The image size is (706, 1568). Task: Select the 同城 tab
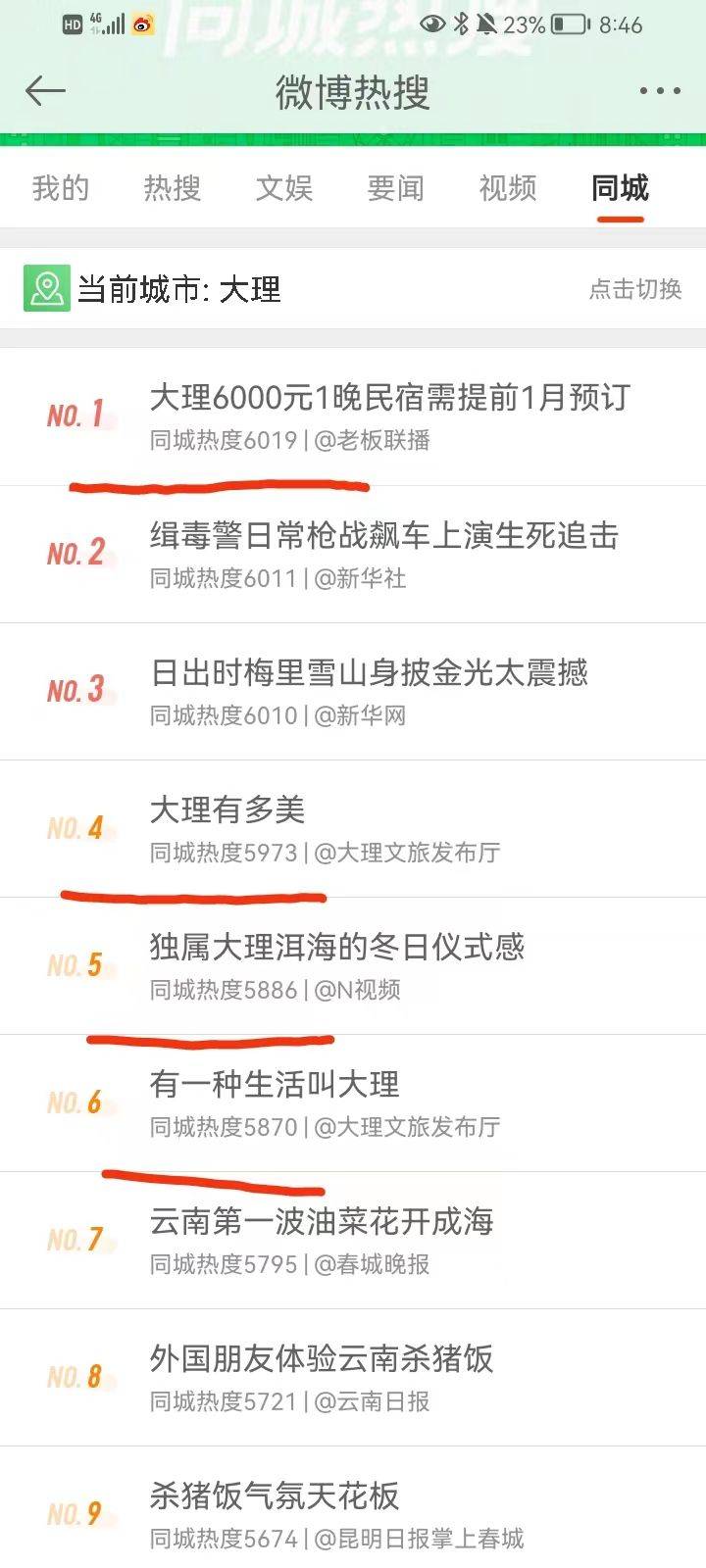[620, 187]
